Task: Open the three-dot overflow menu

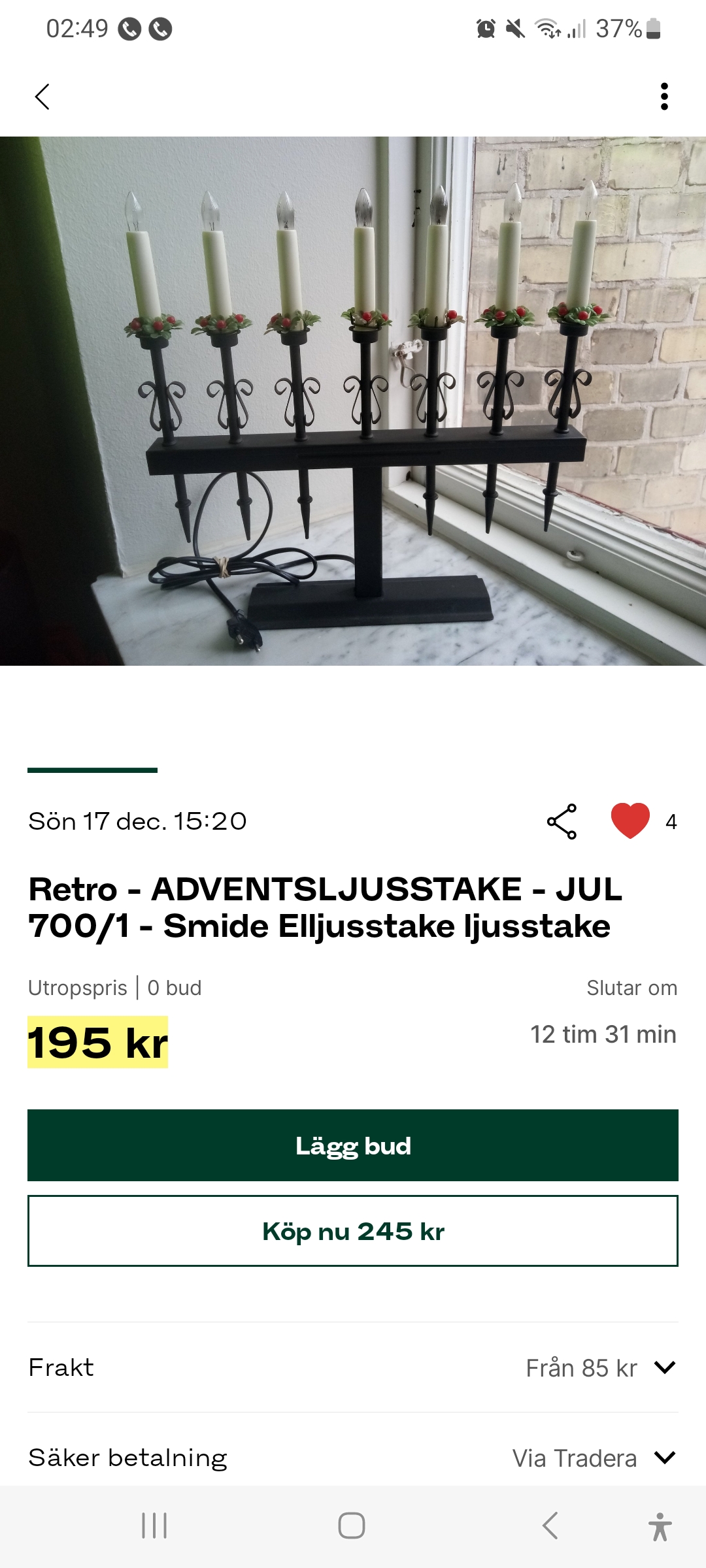Action: click(664, 97)
